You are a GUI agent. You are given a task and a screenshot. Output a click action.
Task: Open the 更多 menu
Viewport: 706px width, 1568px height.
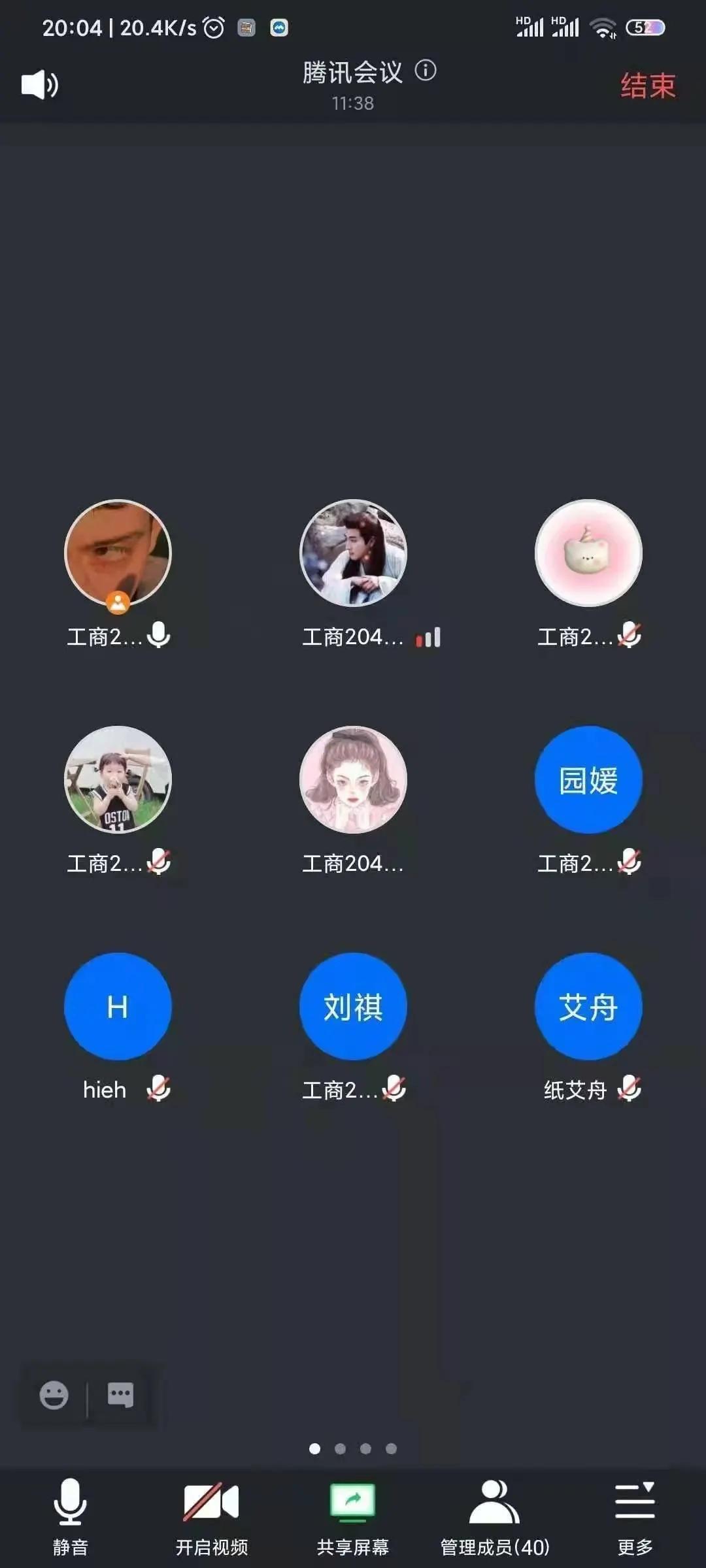[x=635, y=1517]
